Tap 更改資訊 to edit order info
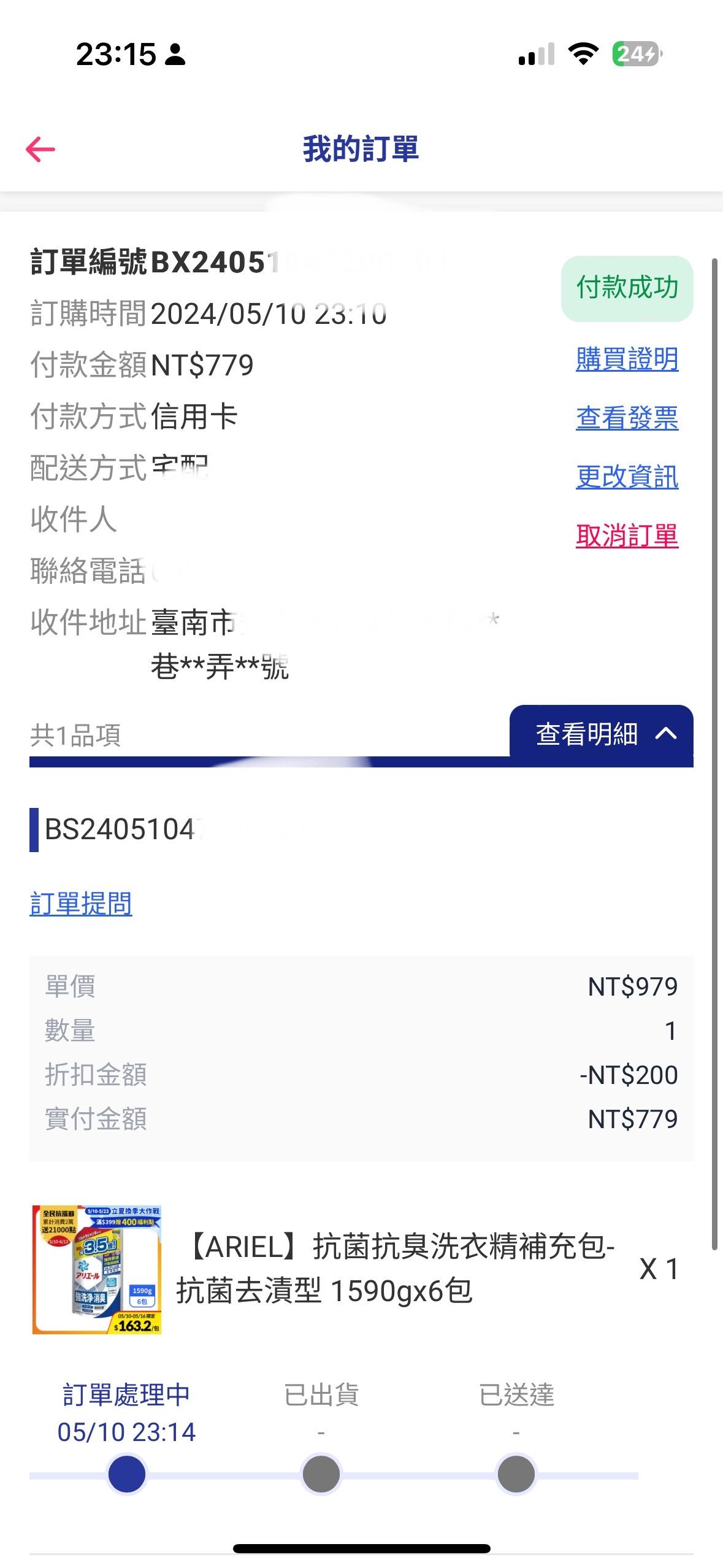Viewport: 723px width, 1568px height. pyautogui.click(x=627, y=477)
